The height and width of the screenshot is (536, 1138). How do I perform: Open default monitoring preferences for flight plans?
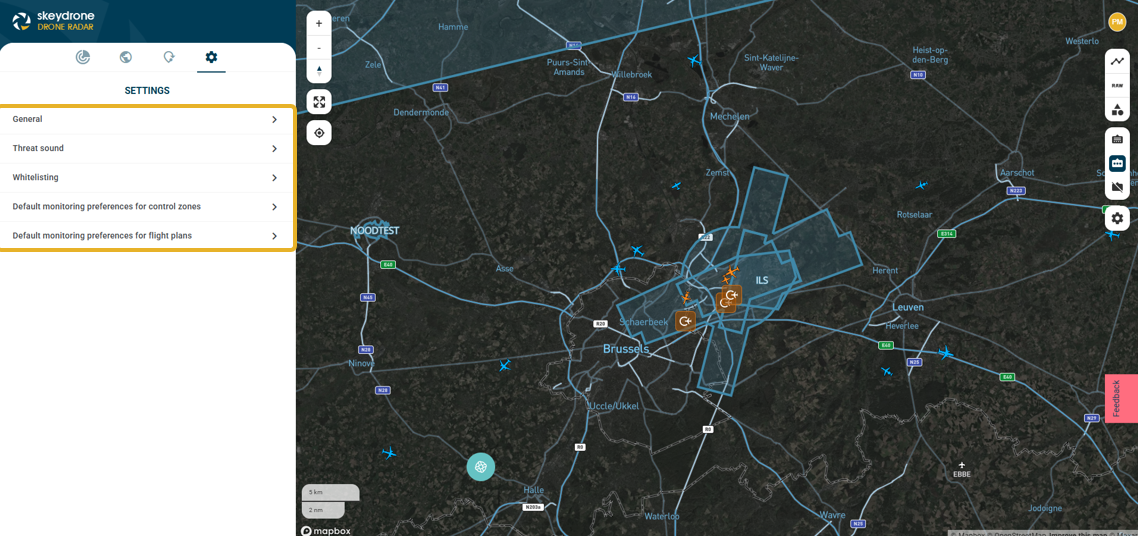pyautogui.click(x=146, y=235)
